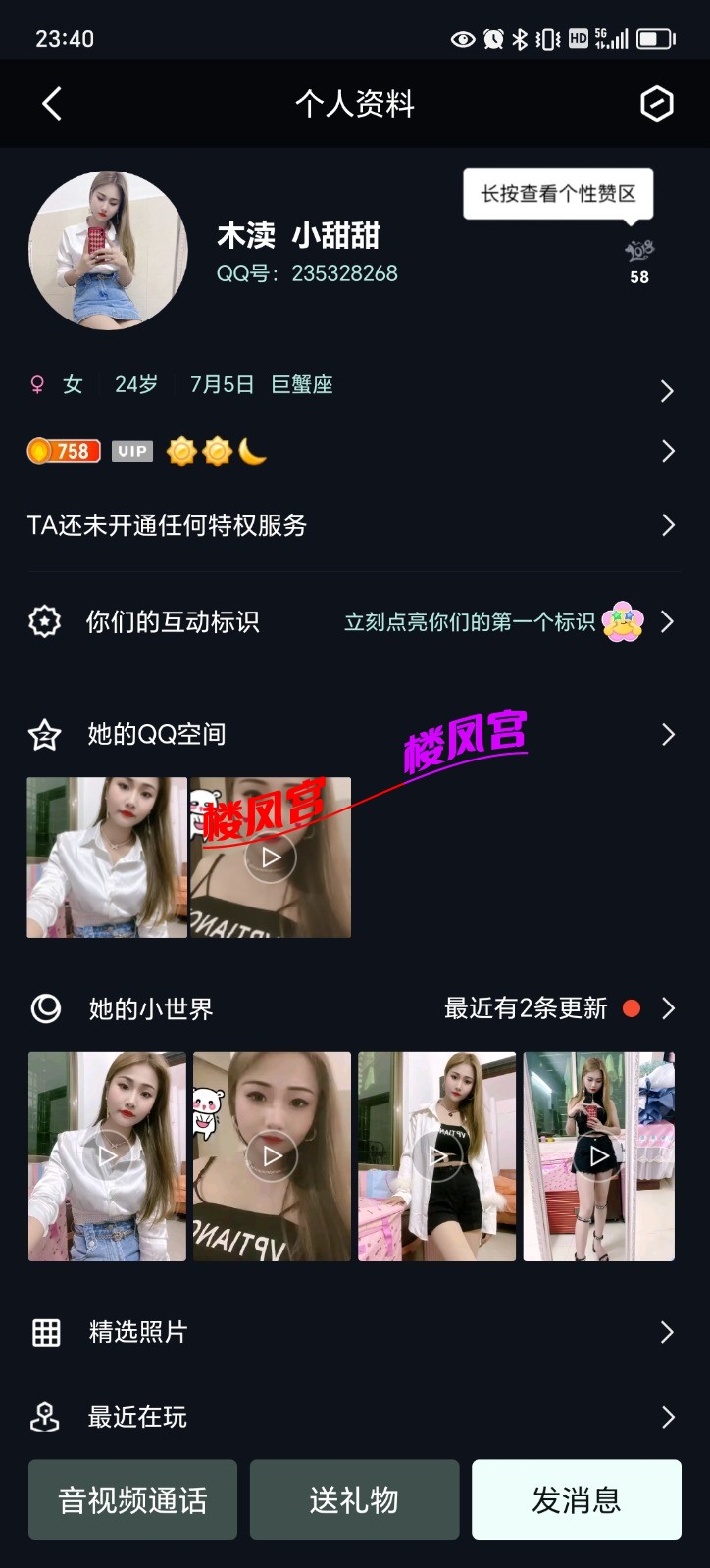Click the 互动标识 star badge icon
Viewport: 710px width, 1568px height.
pos(45,621)
